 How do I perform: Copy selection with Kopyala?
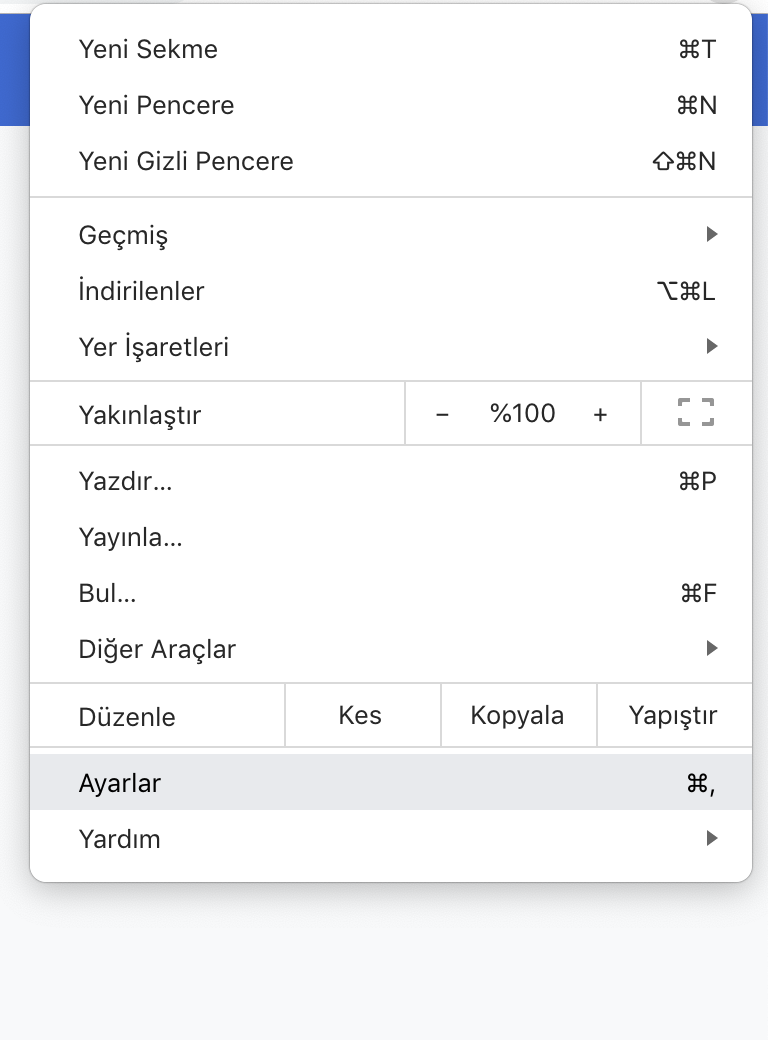517,715
